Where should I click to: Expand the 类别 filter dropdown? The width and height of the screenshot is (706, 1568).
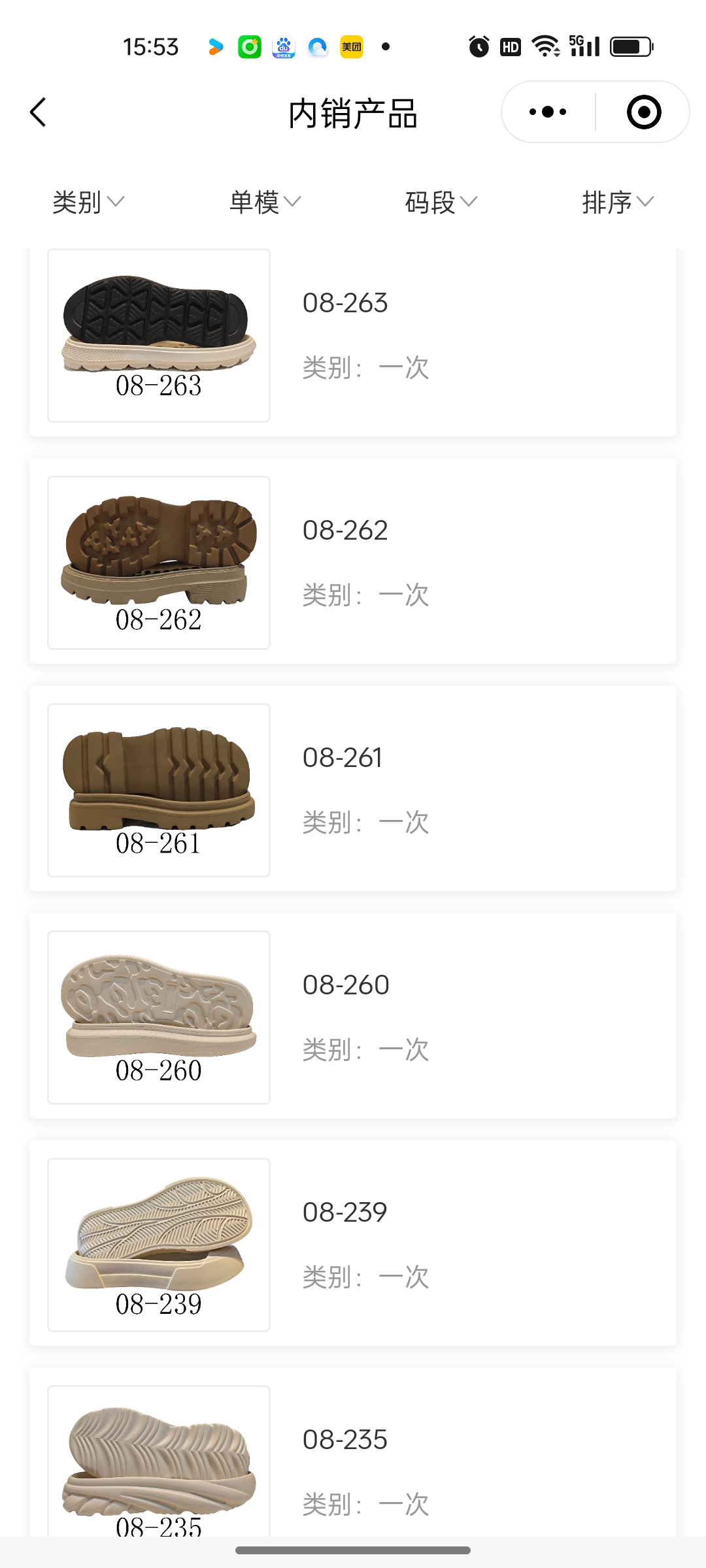click(88, 202)
